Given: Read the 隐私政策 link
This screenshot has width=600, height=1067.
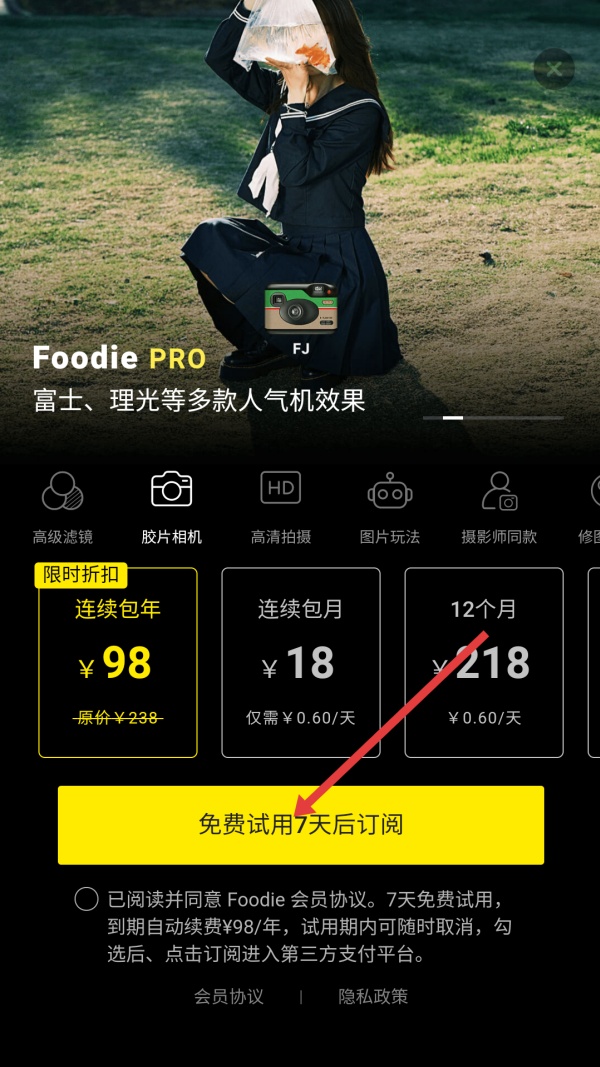Looking at the screenshot, I should click(373, 996).
